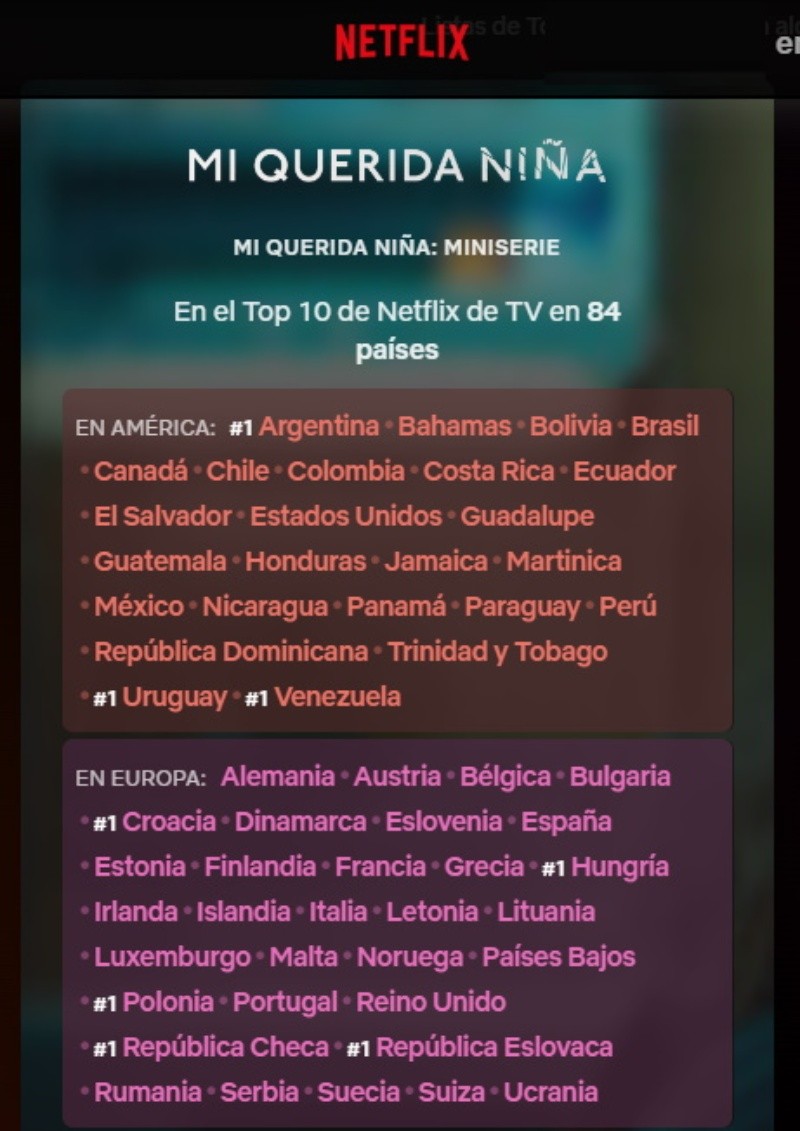Open República Dominicana's list
The image size is (800, 1131).
pos(231,652)
